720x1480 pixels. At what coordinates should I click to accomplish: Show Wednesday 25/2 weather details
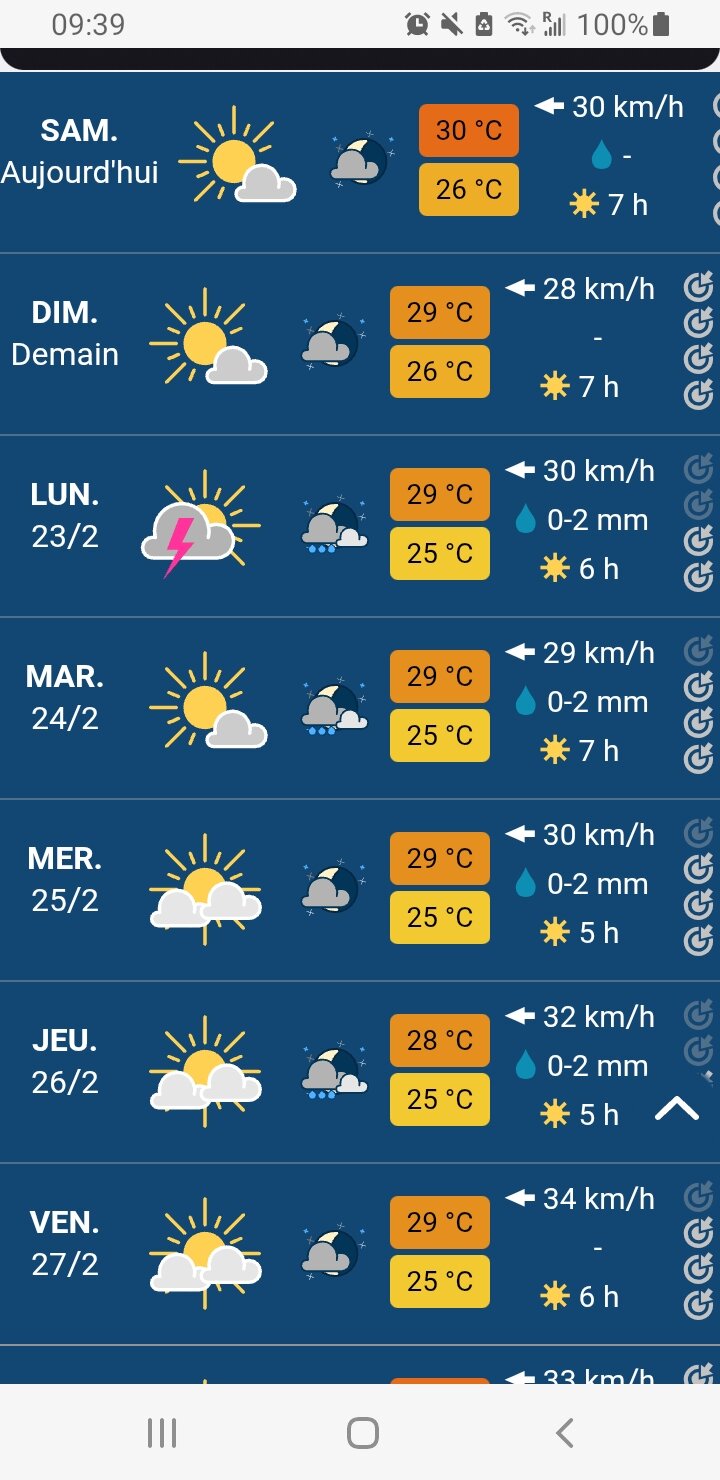(66, 880)
